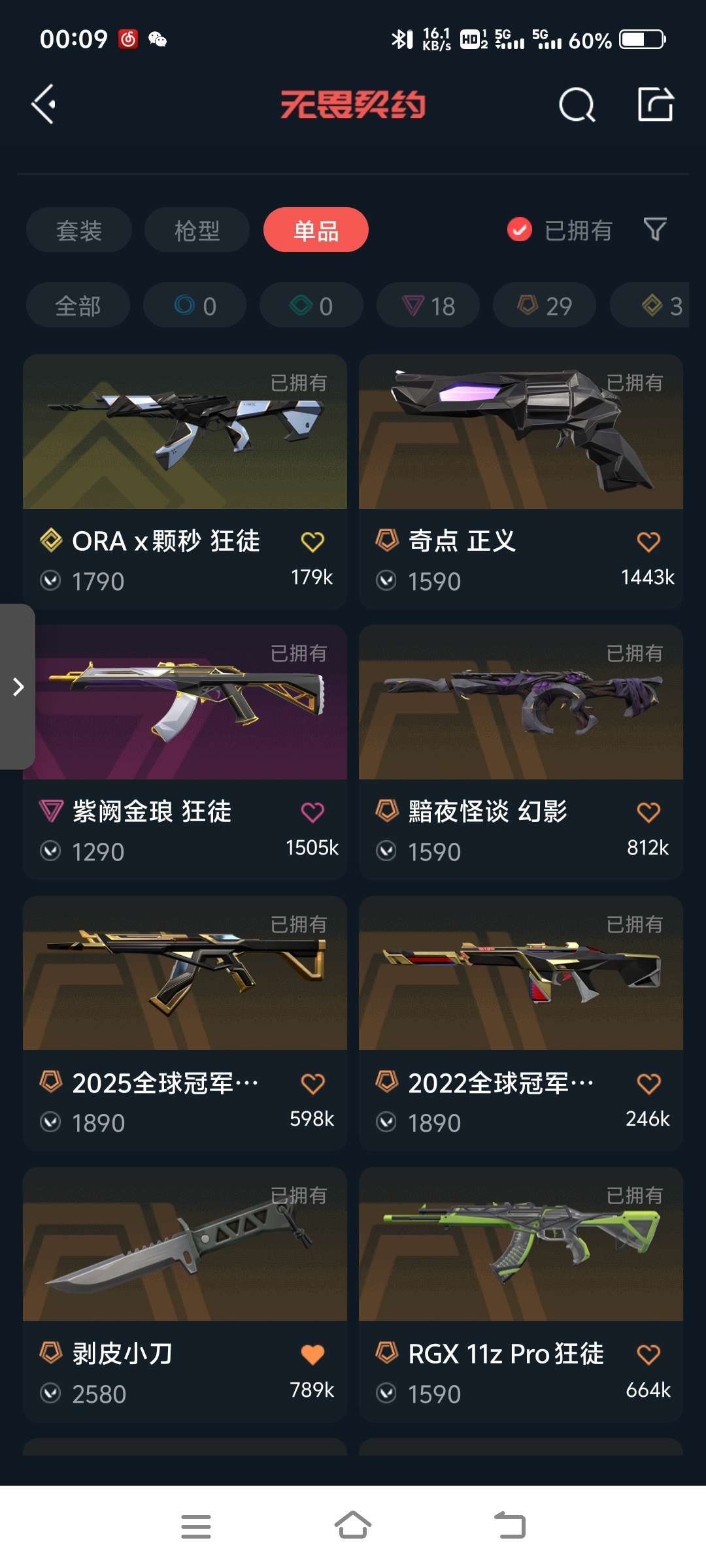This screenshot has width=706, height=1568.
Task: Select the 全部 rarity chip
Action: click(78, 305)
